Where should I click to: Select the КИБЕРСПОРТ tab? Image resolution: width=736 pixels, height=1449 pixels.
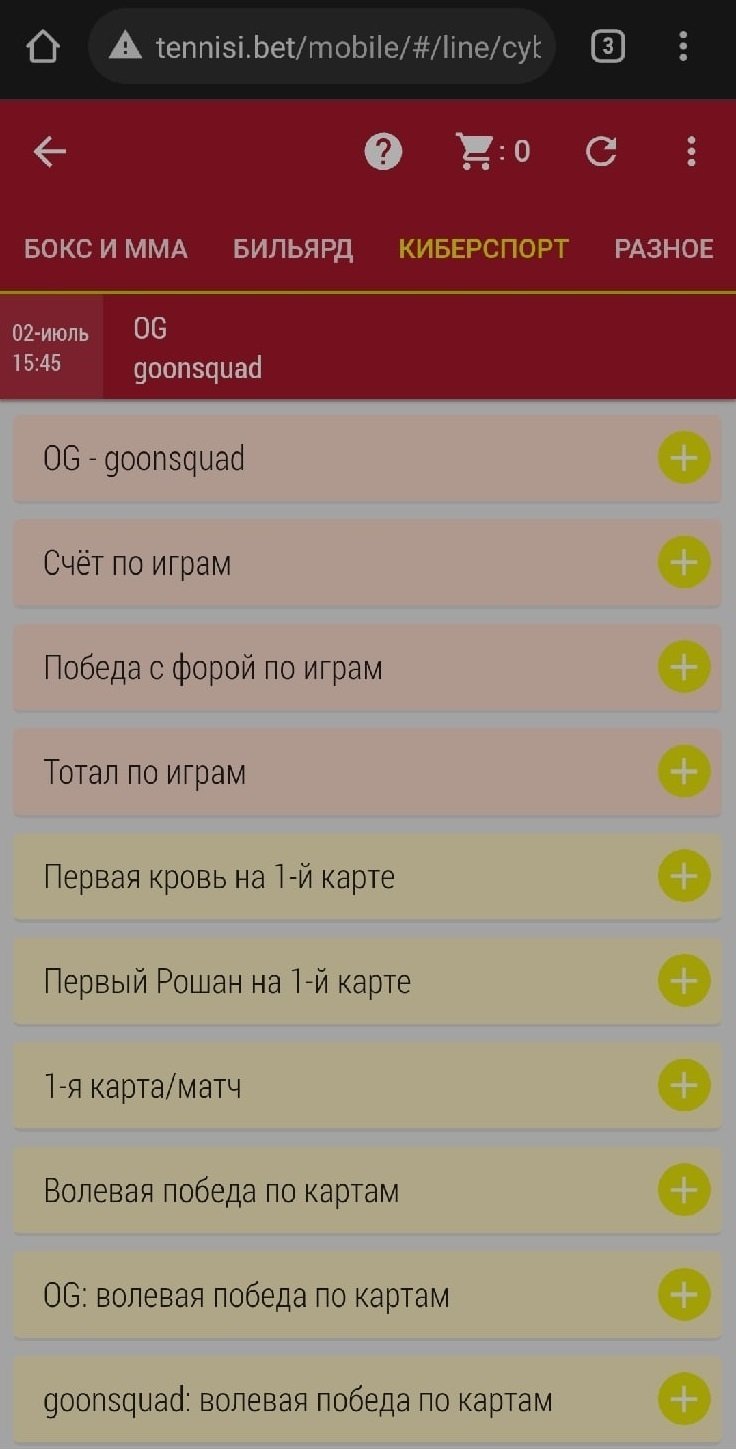point(483,249)
